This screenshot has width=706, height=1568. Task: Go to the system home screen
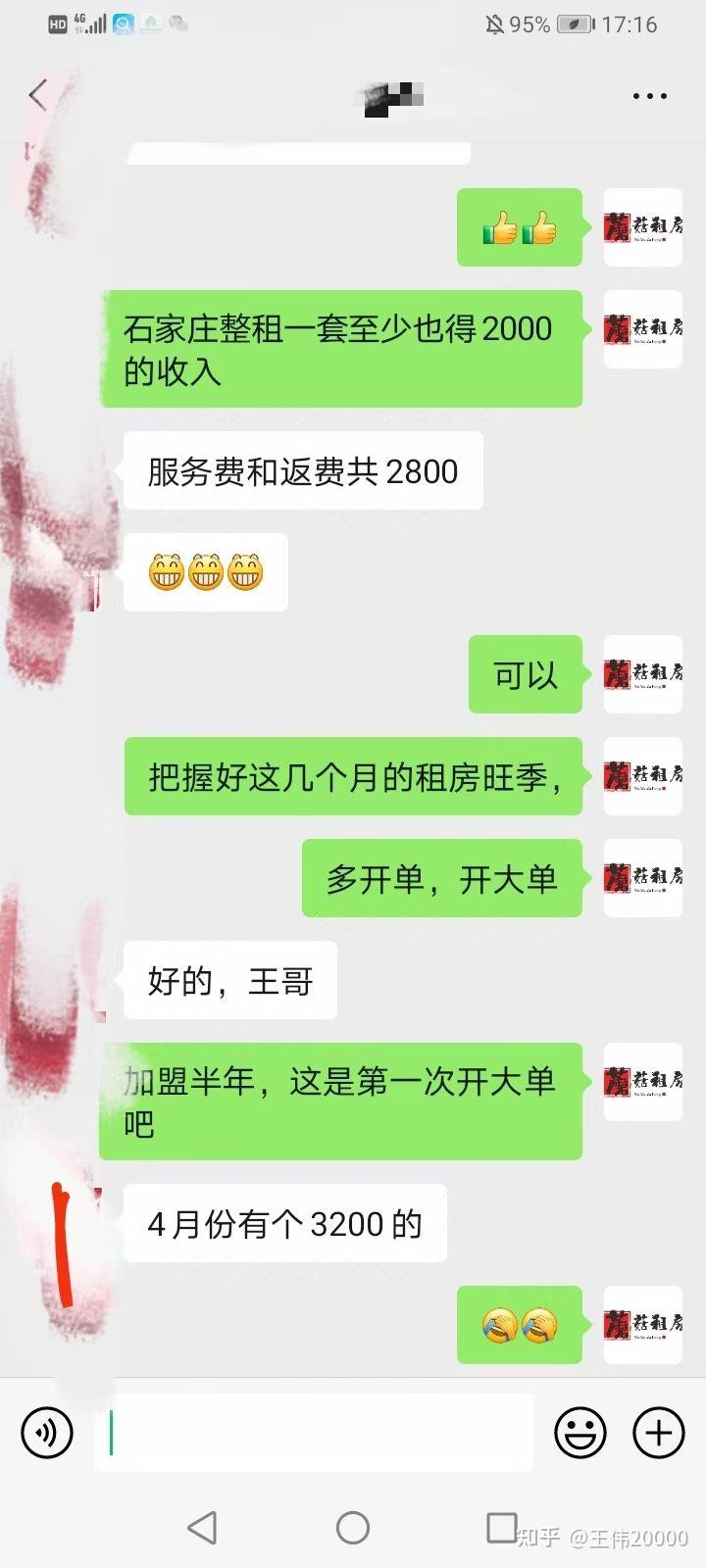[353, 1527]
